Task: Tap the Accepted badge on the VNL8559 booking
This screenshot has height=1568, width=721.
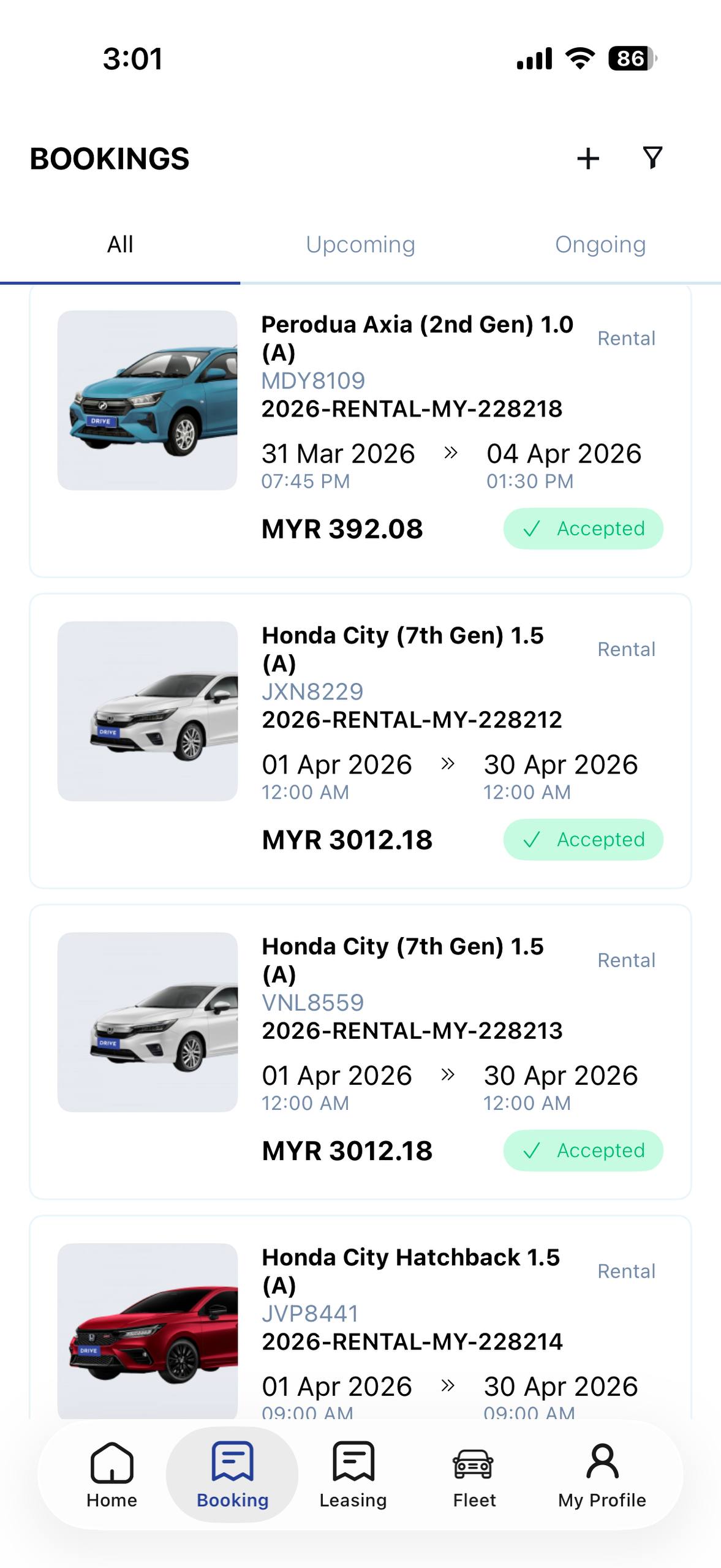Action: (x=583, y=1150)
